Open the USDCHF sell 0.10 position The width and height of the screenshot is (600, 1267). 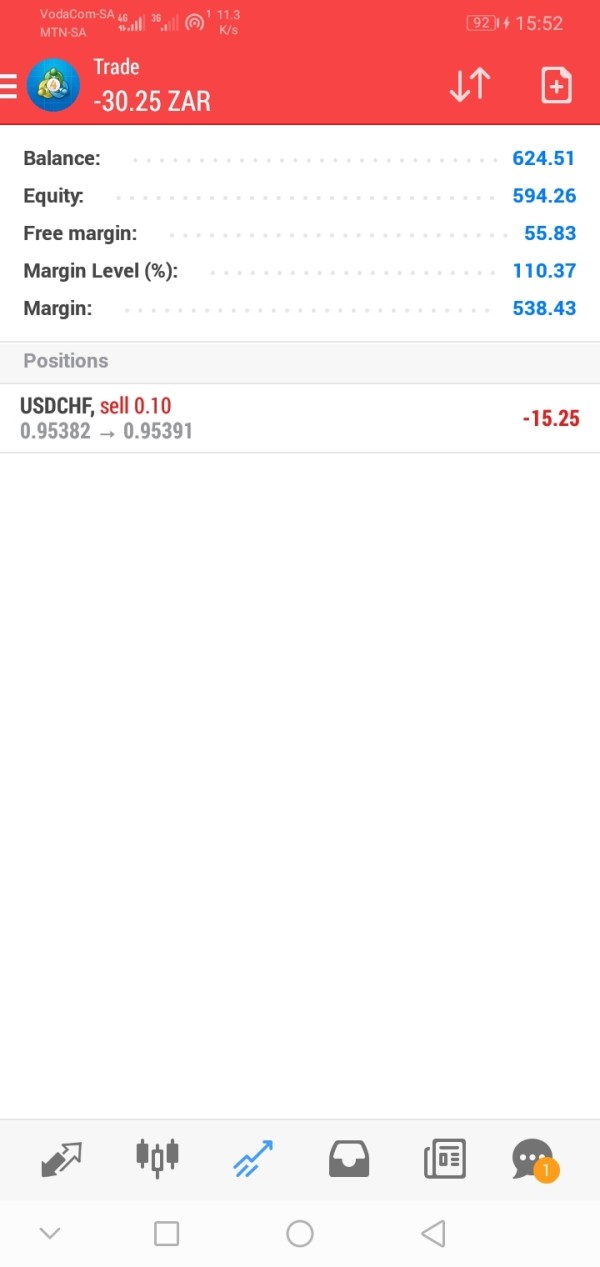[x=300, y=418]
